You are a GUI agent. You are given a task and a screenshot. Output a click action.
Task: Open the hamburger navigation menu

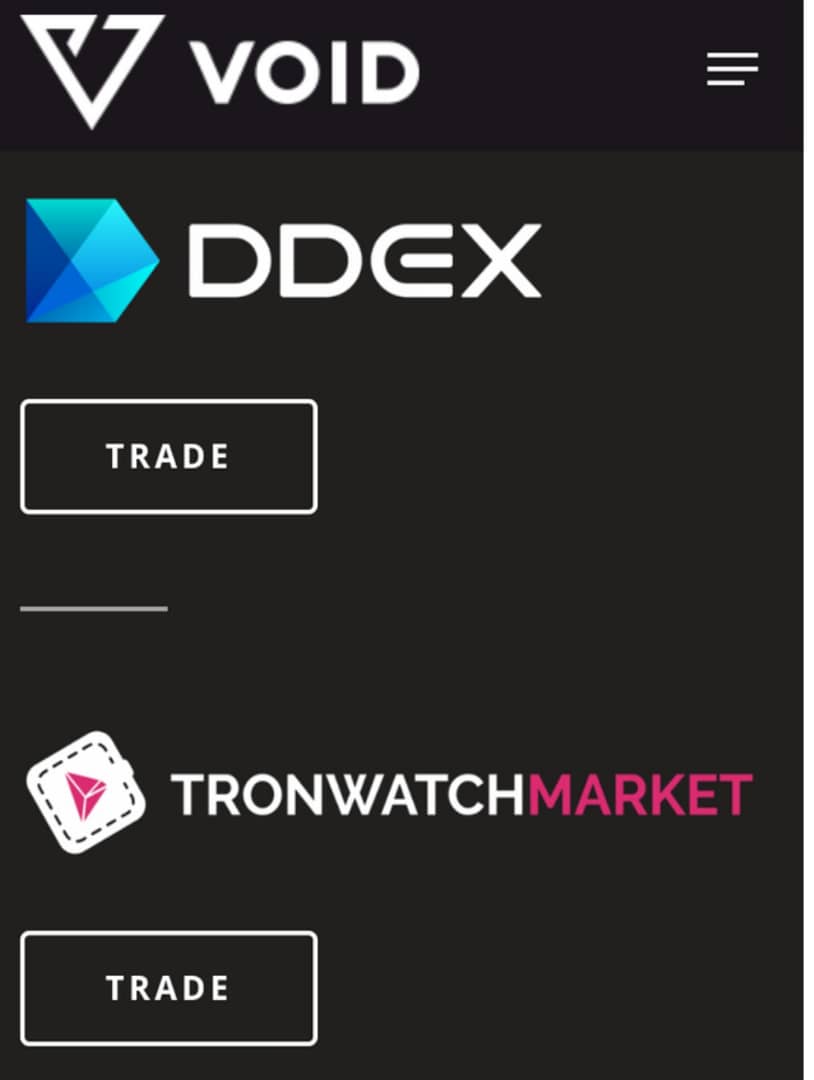point(732,69)
